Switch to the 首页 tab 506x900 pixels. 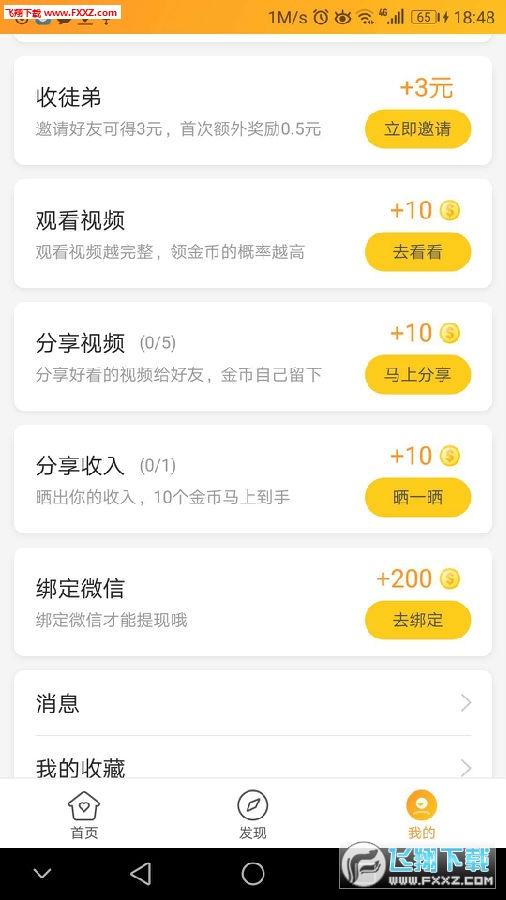tap(84, 814)
